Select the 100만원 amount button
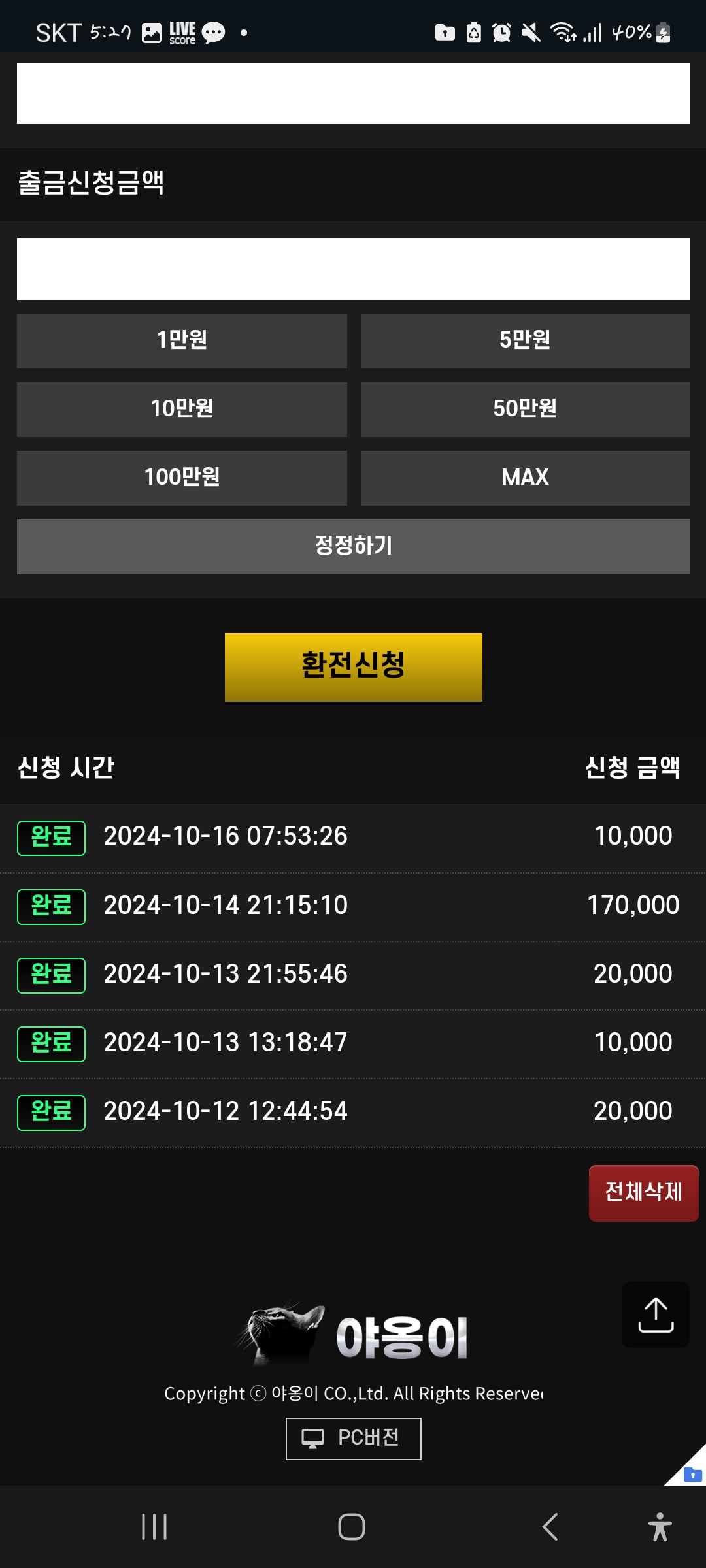 click(182, 478)
